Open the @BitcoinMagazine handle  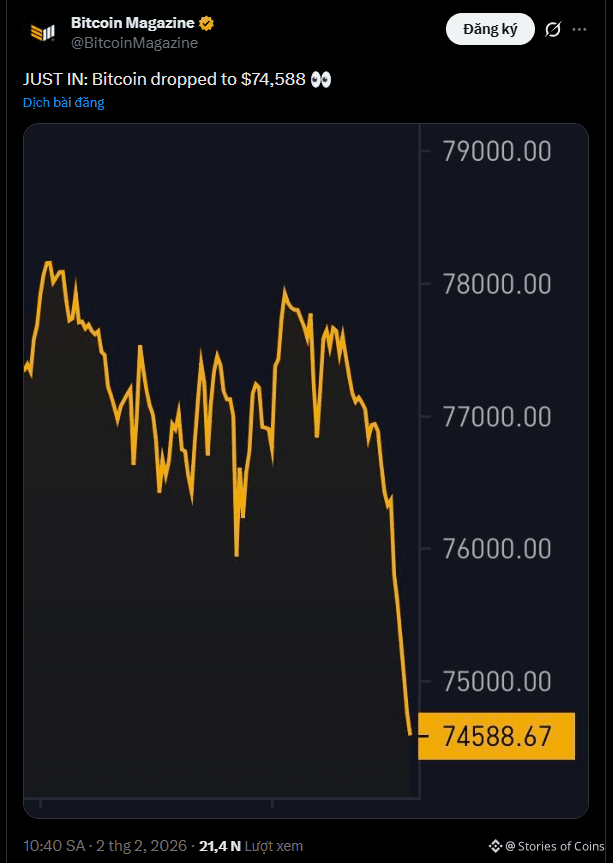point(134,43)
